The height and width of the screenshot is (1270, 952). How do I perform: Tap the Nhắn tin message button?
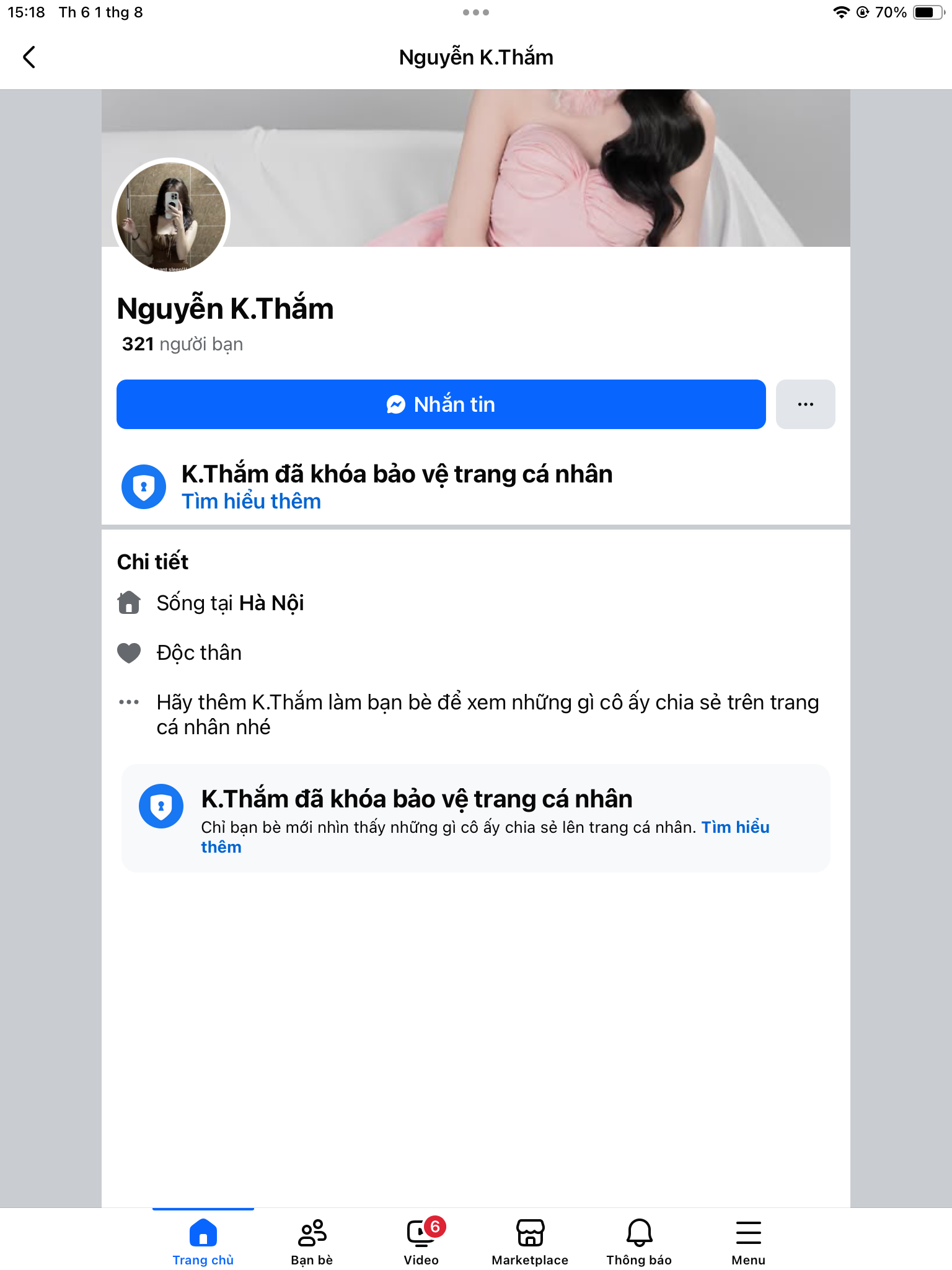coord(441,404)
